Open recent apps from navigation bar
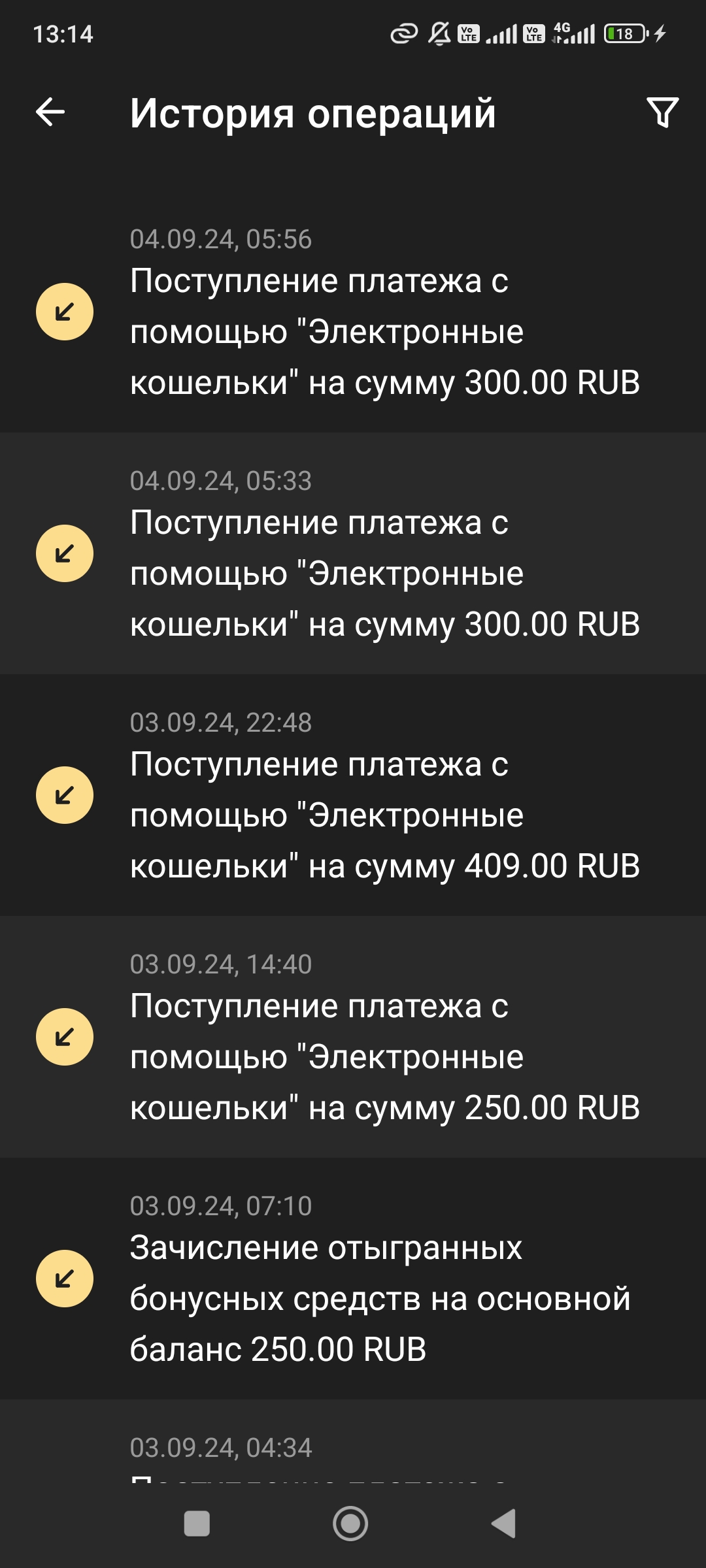This screenshot has width=706, height=1568. click(x=197, y=1524)
